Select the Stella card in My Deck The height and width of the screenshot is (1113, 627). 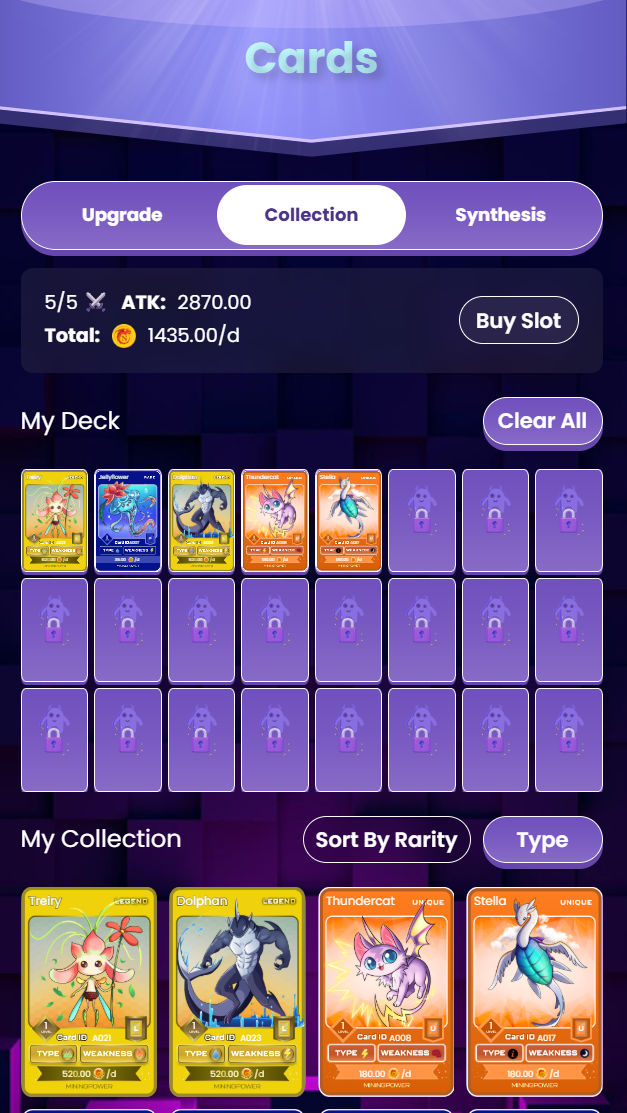[348, 520]
